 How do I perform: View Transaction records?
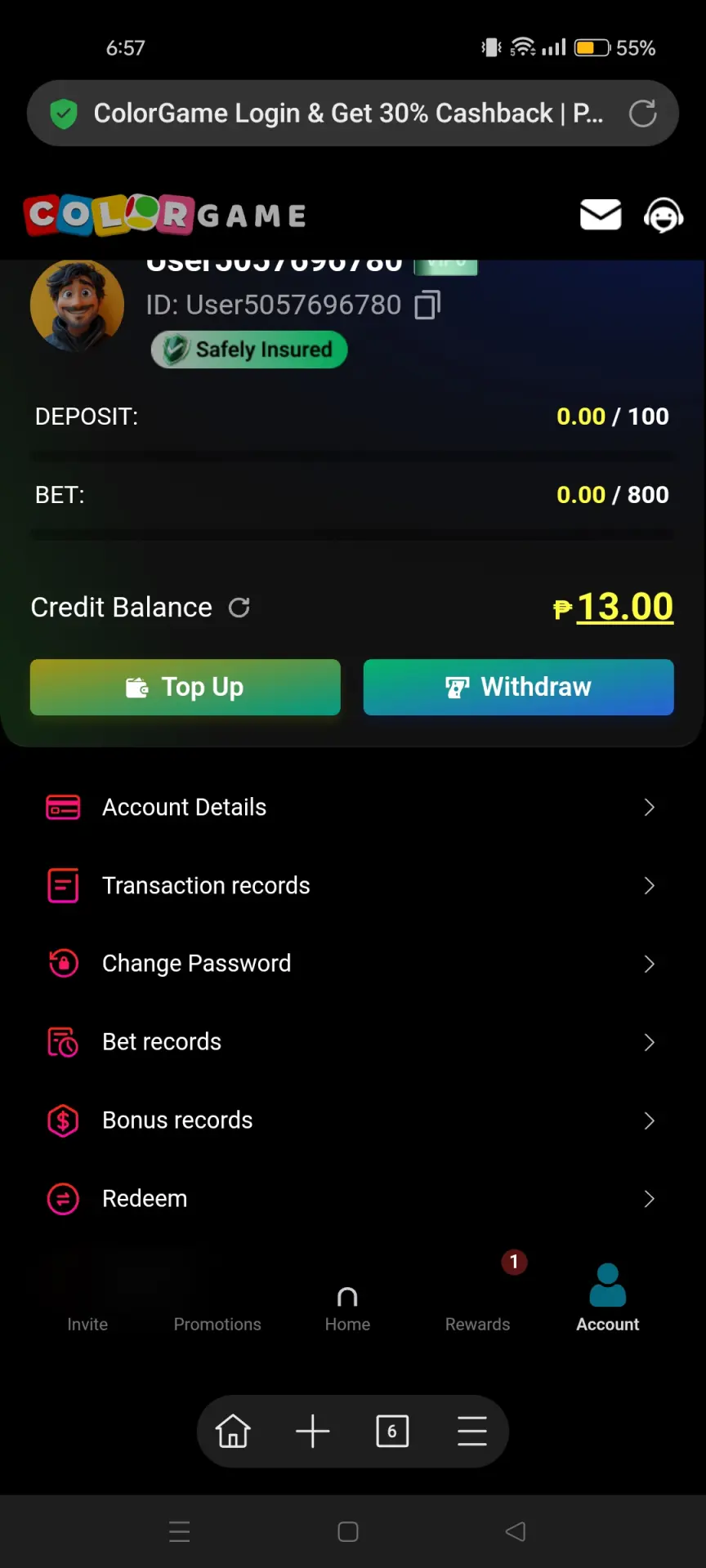353,886
